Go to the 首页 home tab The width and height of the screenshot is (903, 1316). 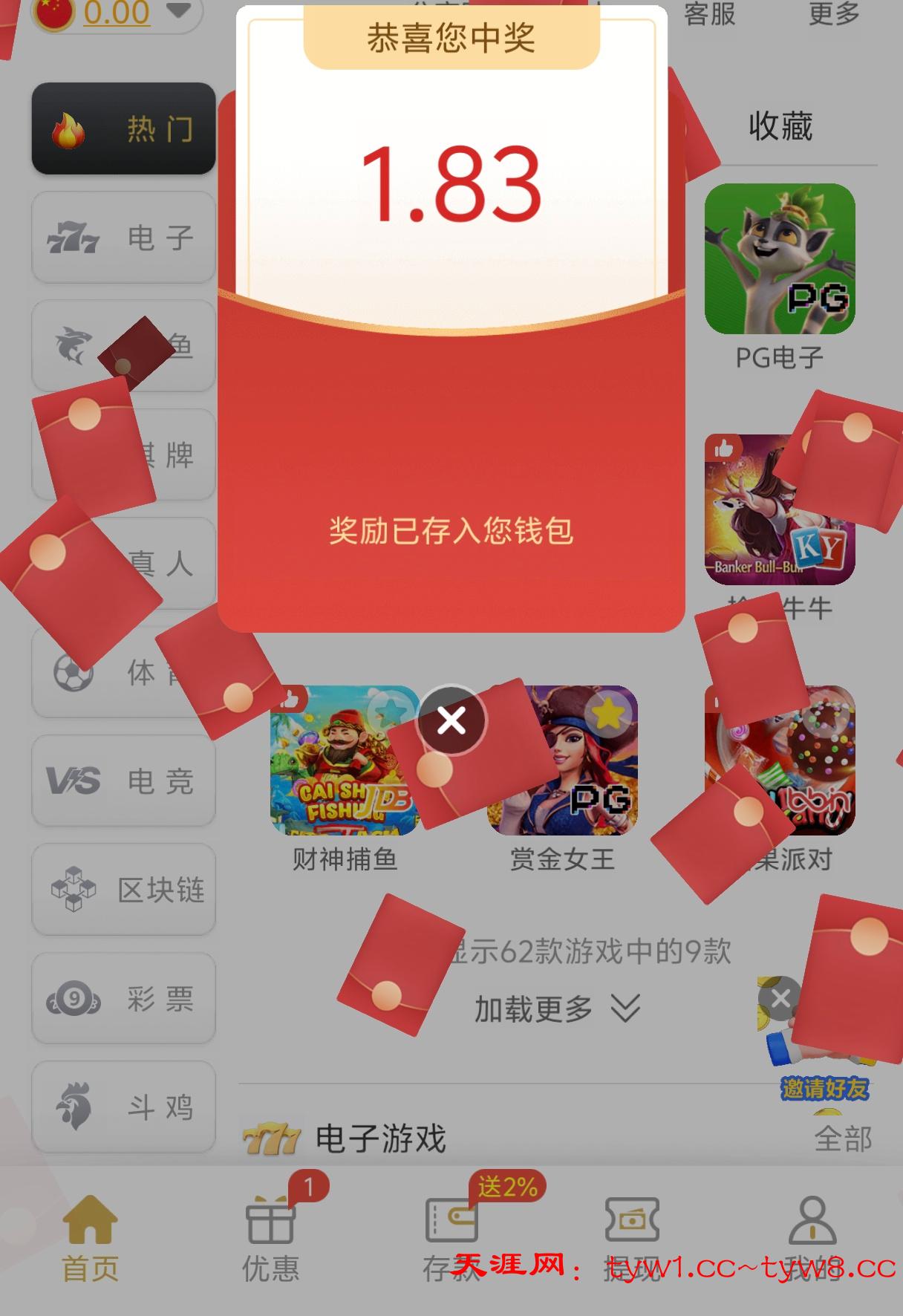[x=90, y=1237]
